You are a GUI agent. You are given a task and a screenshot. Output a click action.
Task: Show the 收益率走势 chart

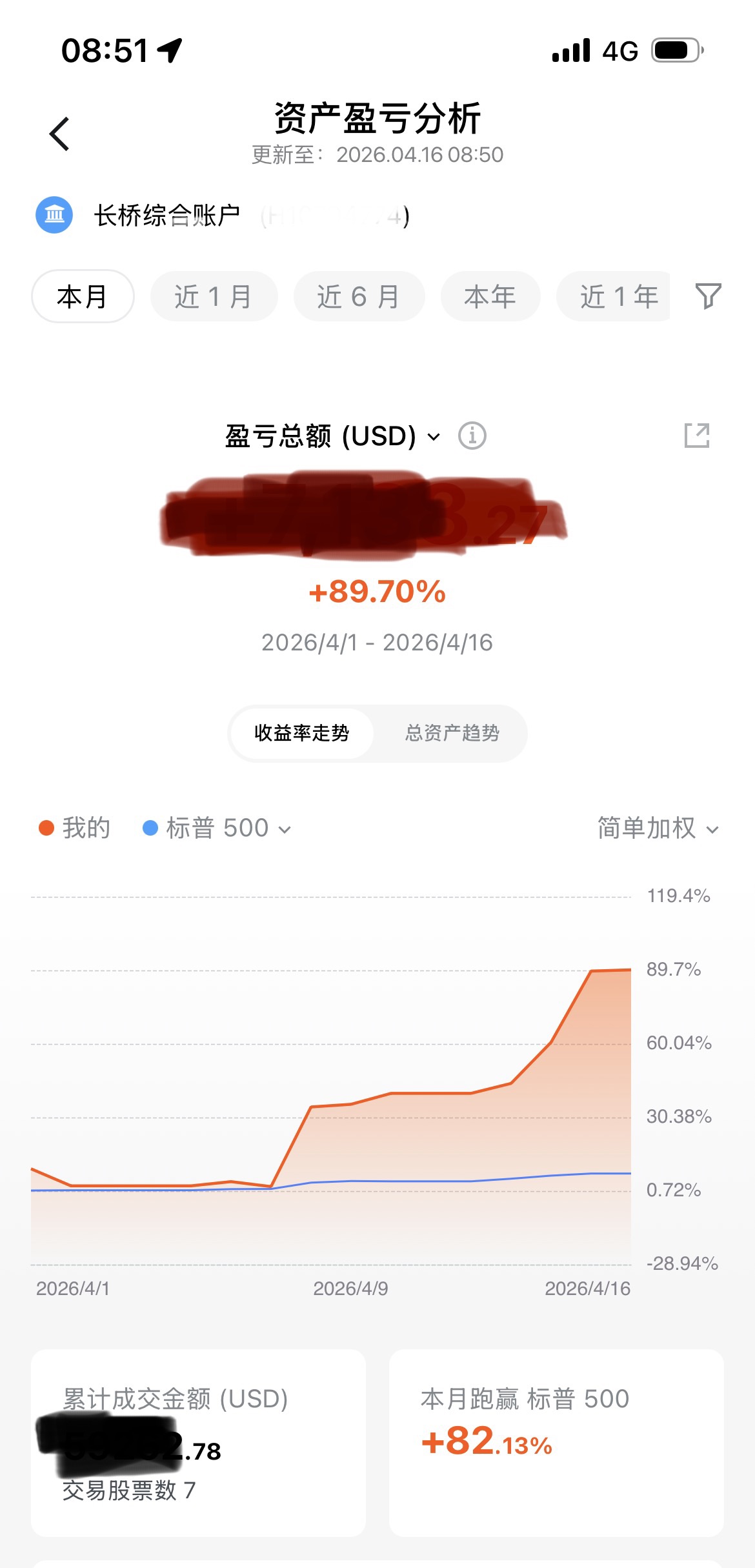pyautogui.click(x=302, y=733)
